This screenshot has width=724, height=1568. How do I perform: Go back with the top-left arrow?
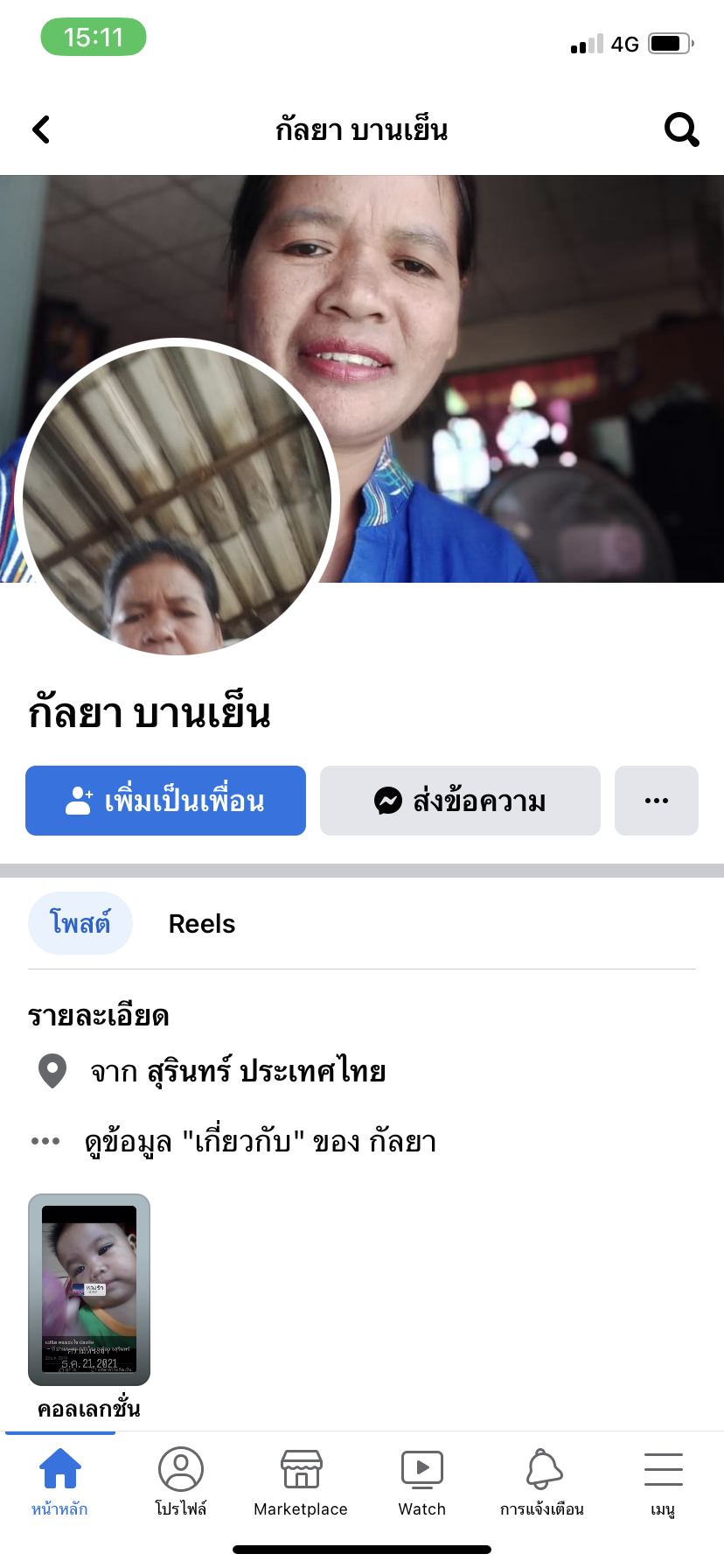click(x=41, y=129)
